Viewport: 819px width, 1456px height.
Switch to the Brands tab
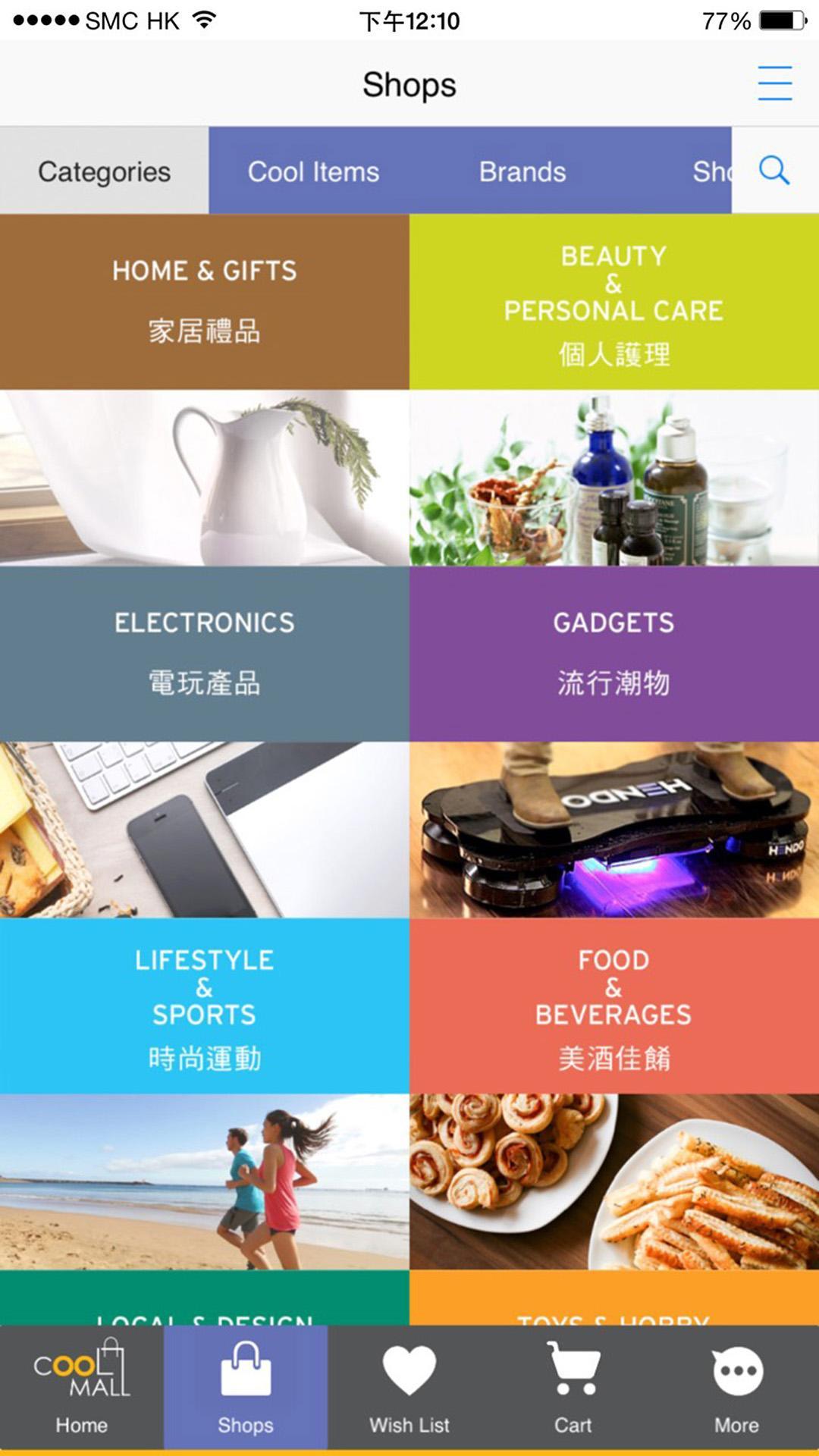coord(522,171)
